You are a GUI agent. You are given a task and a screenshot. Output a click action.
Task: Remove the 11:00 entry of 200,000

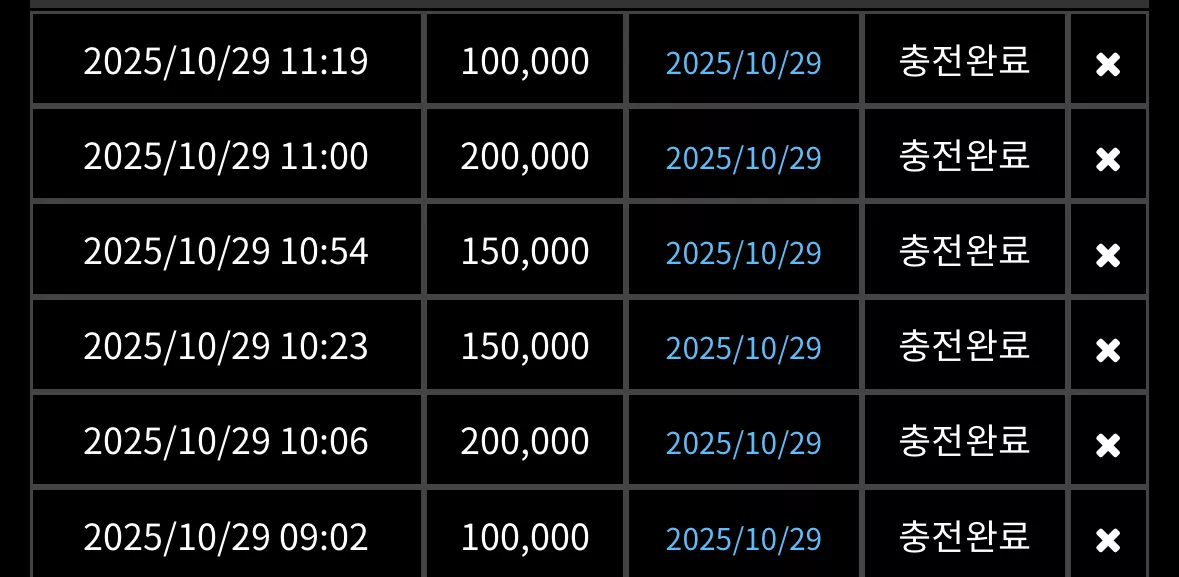click(1108, 159)
